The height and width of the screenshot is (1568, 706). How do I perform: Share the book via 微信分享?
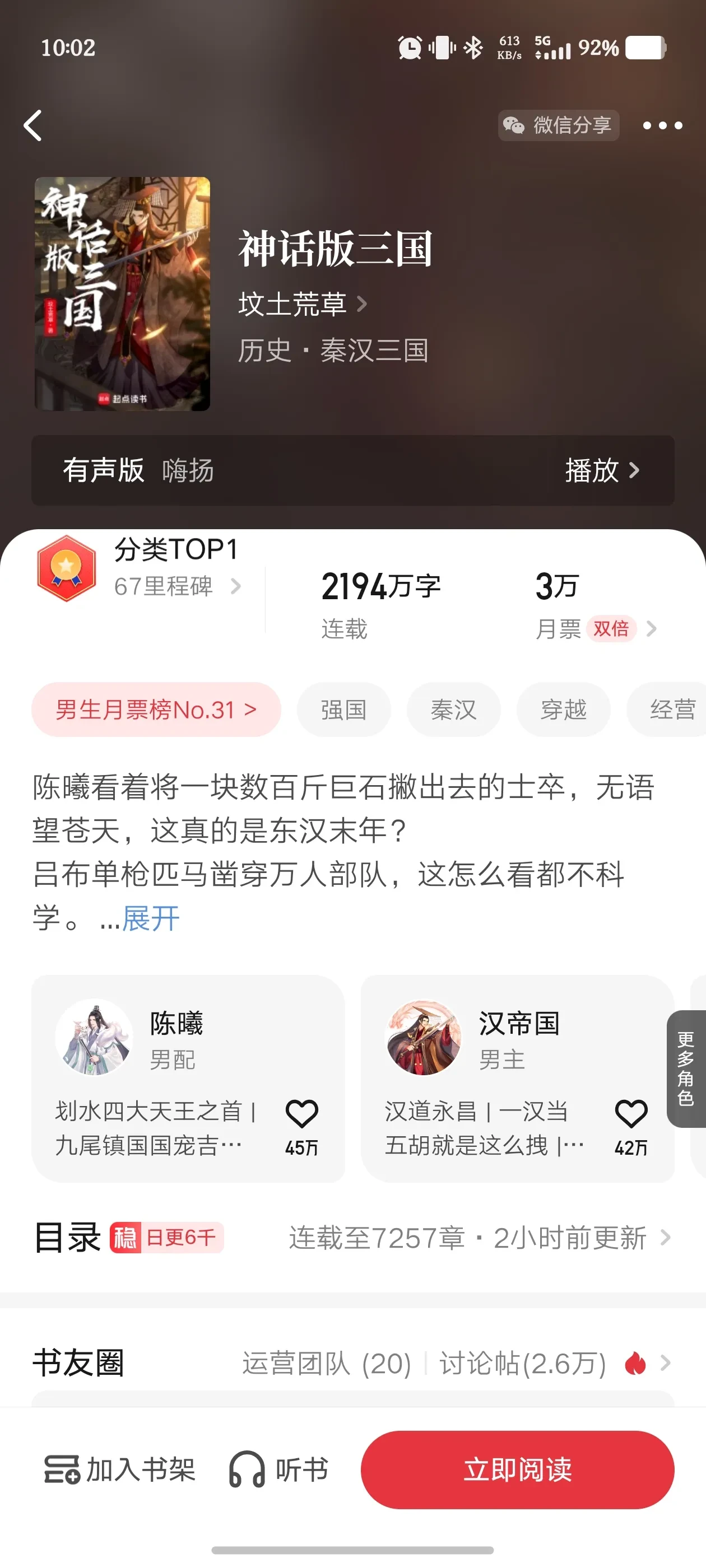click(559, 125)
